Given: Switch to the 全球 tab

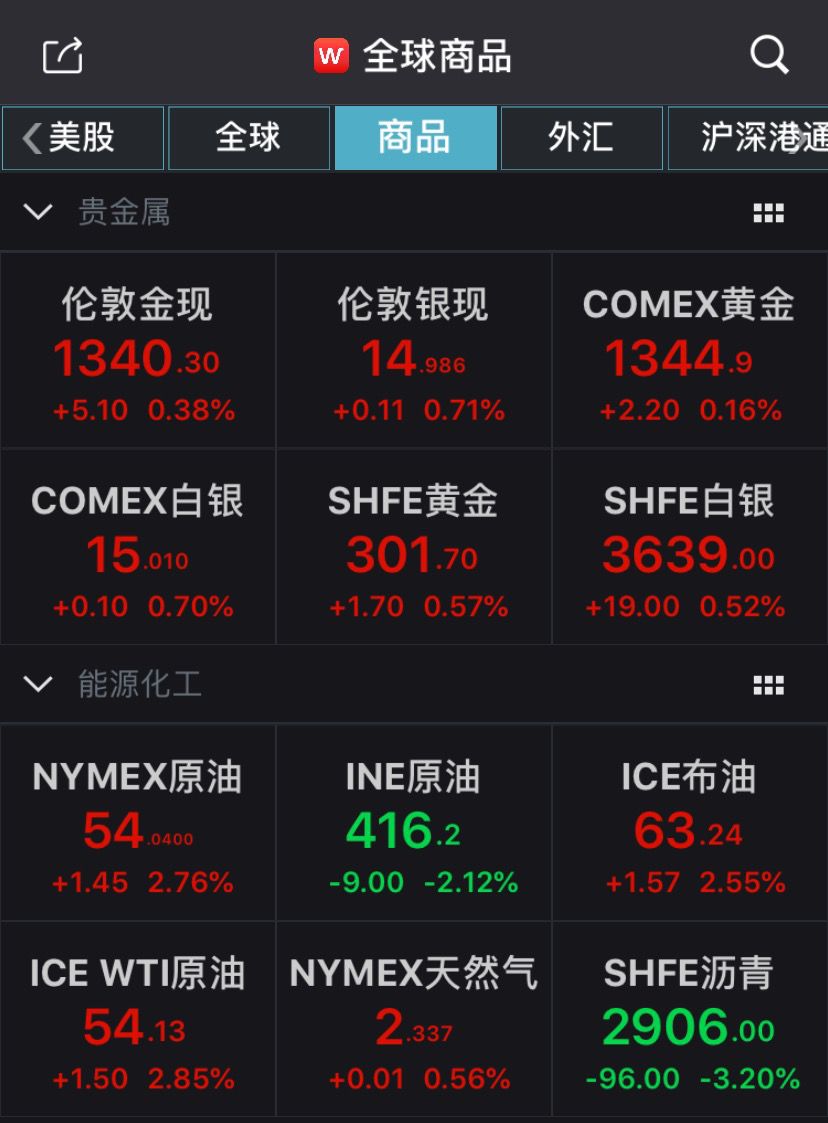Looking at the screenshot, I should tap(249, 138).
